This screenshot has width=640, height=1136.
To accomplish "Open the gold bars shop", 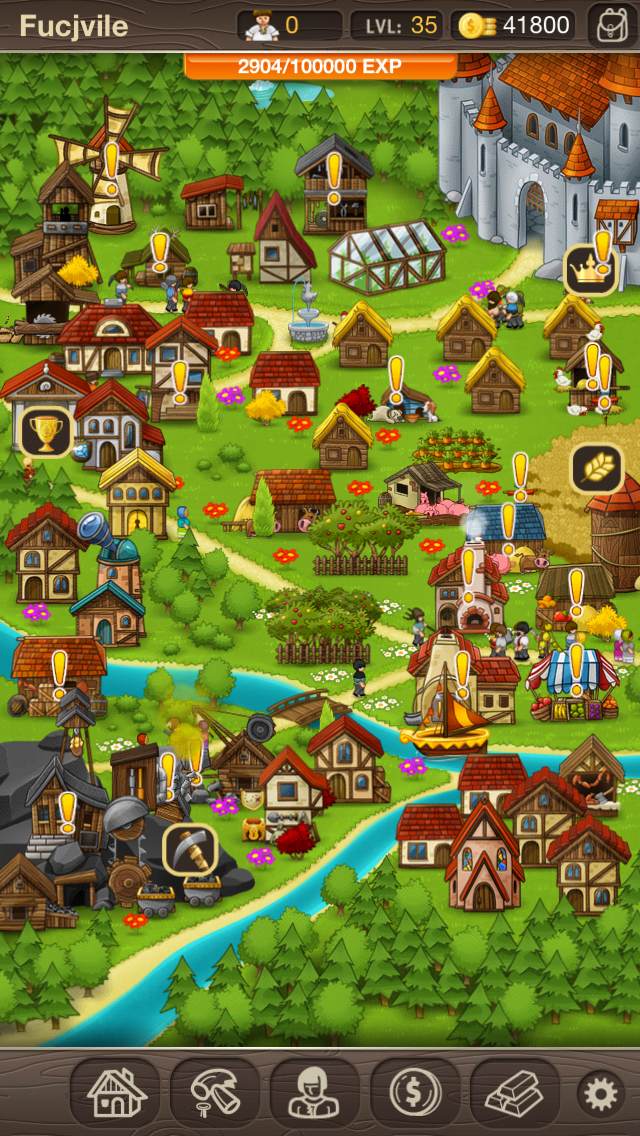I will [514, 1093].
